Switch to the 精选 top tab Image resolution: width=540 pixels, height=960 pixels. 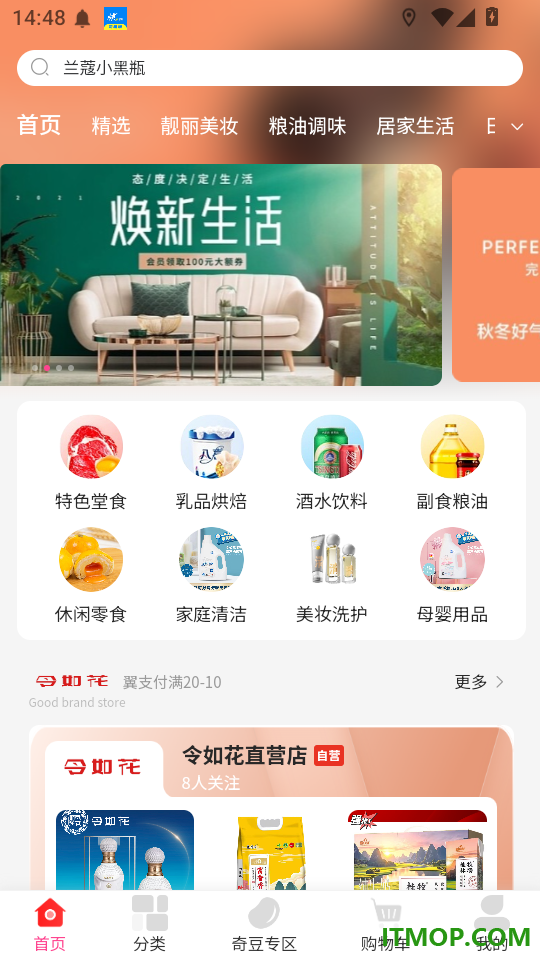point(111,126)
